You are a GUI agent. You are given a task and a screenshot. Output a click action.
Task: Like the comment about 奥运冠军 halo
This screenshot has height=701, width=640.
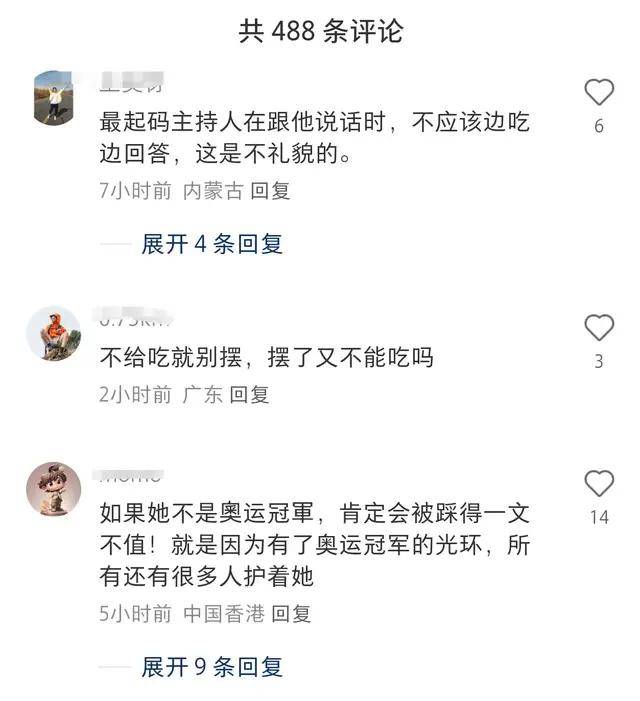(x=598, y=484)
